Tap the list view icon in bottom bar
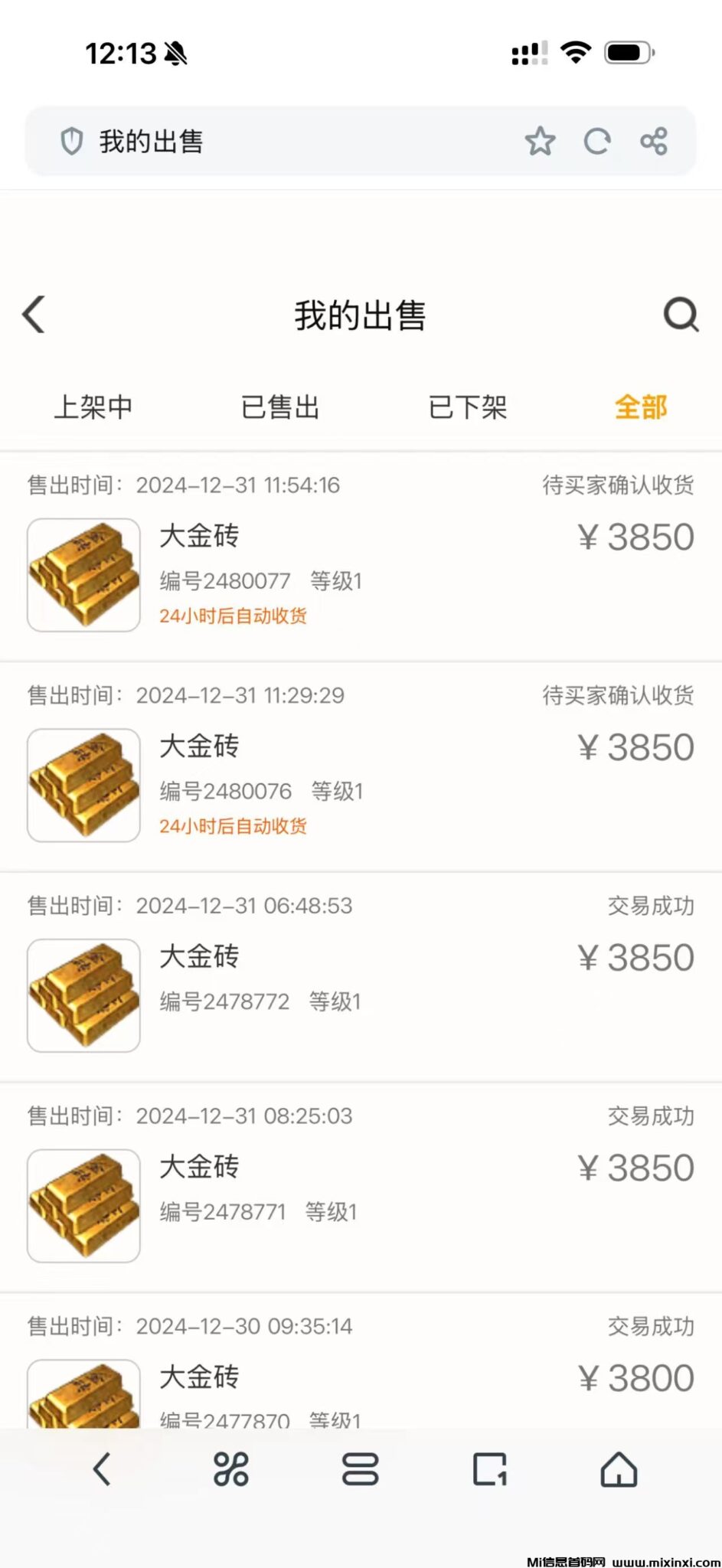Image resolution: width=722 pixels, height=1568 pixels. point(361,1469)
